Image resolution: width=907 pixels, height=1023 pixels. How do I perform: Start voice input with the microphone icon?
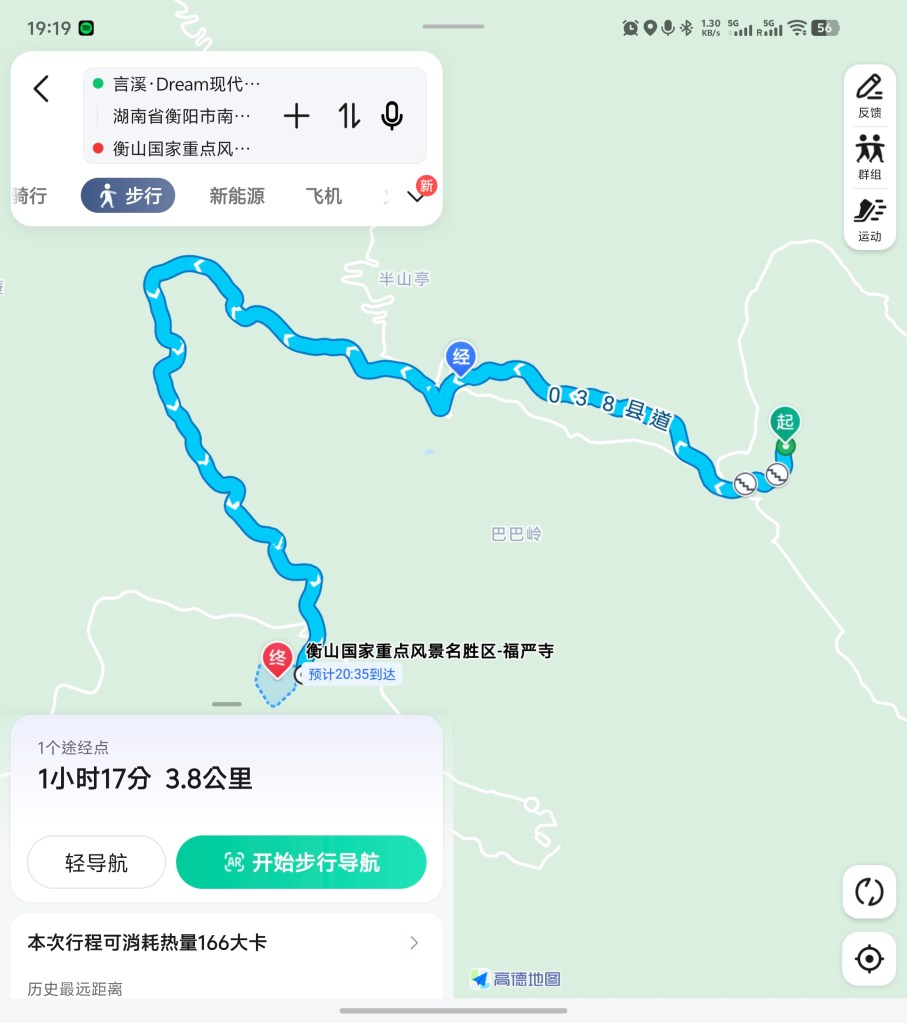392,116
